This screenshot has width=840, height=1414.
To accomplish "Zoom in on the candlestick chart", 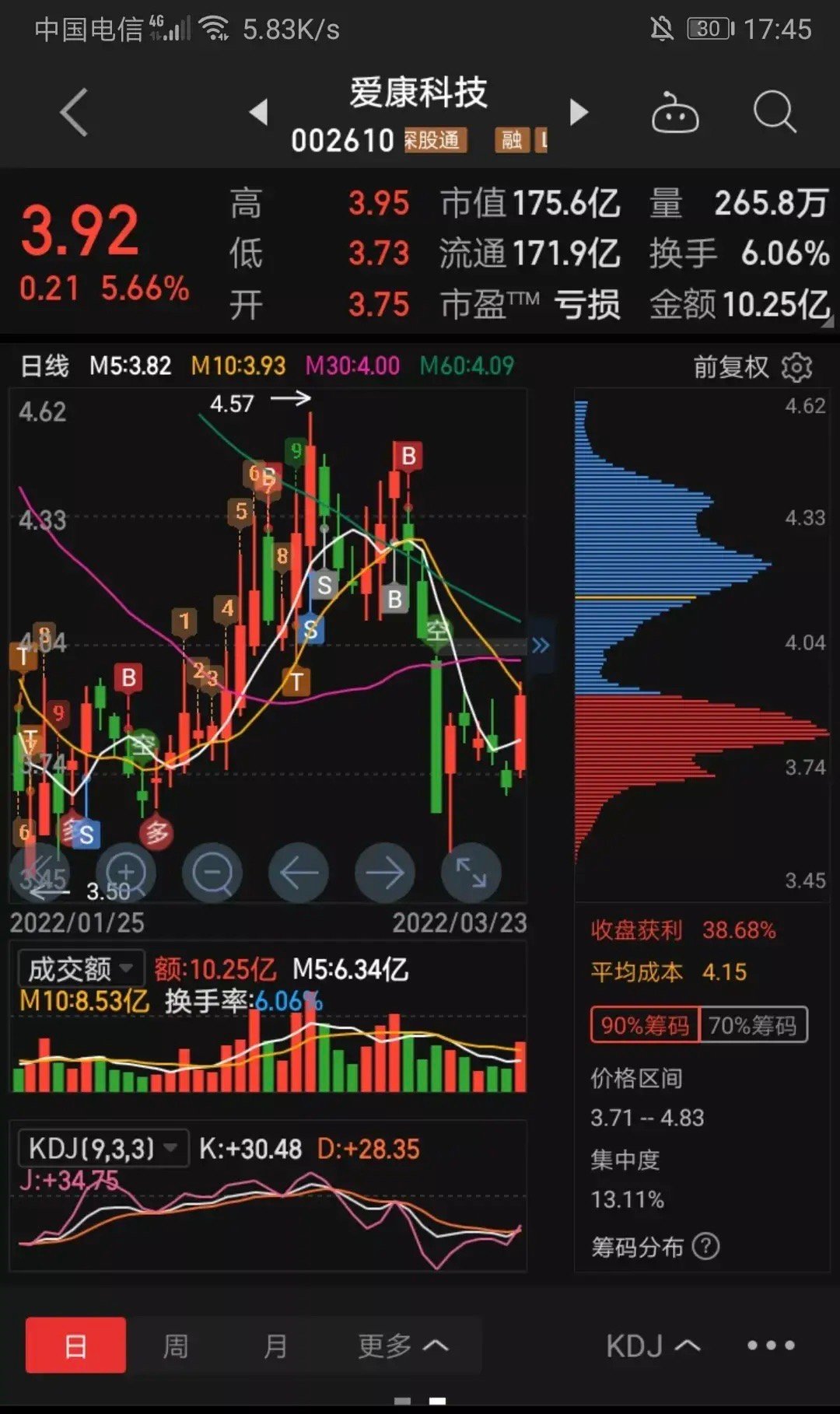I will 127,872.
